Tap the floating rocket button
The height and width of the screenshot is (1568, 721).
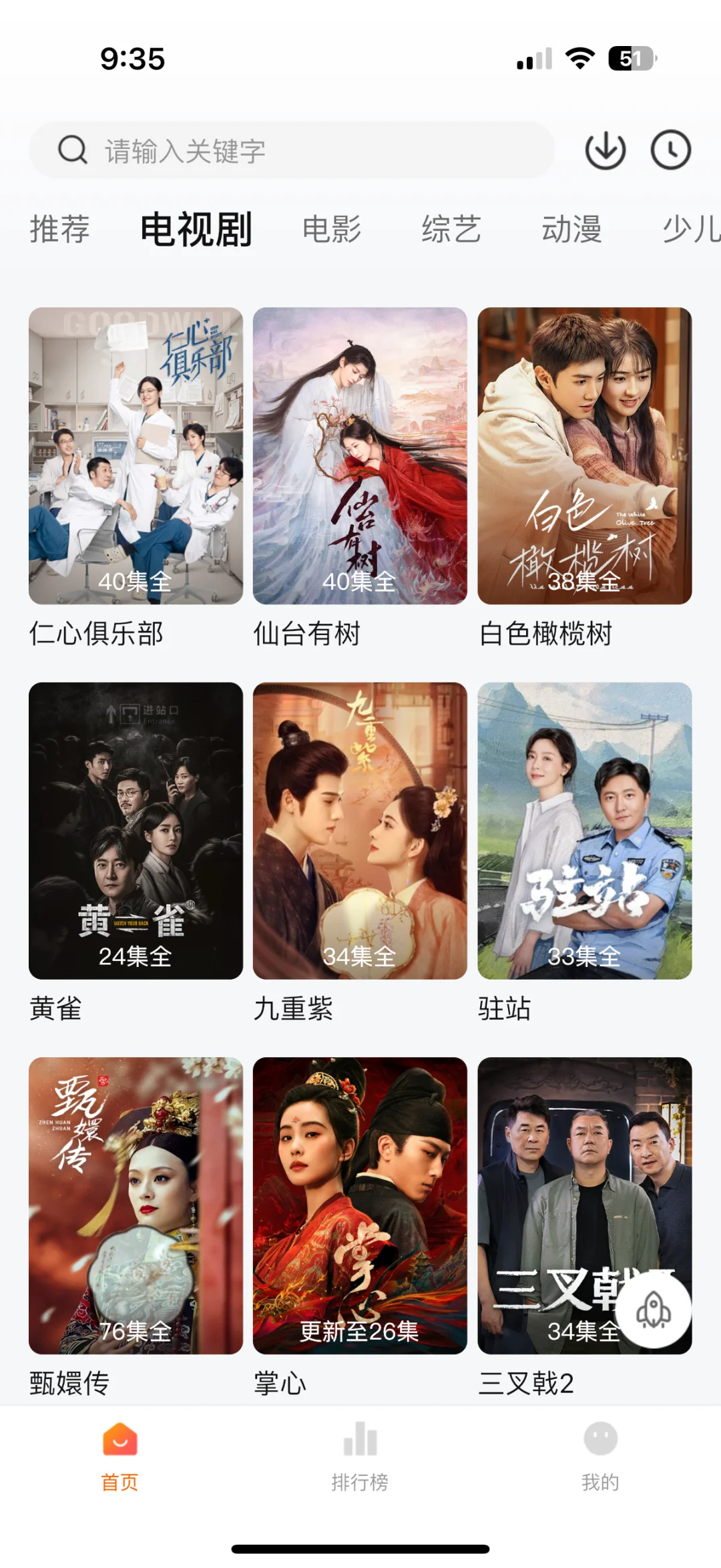coord(654,1310)
